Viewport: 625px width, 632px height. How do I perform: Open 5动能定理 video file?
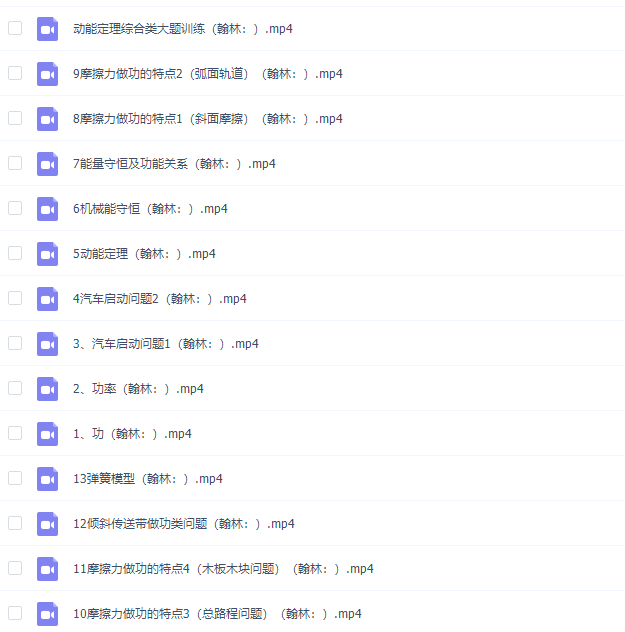point(144,254)
